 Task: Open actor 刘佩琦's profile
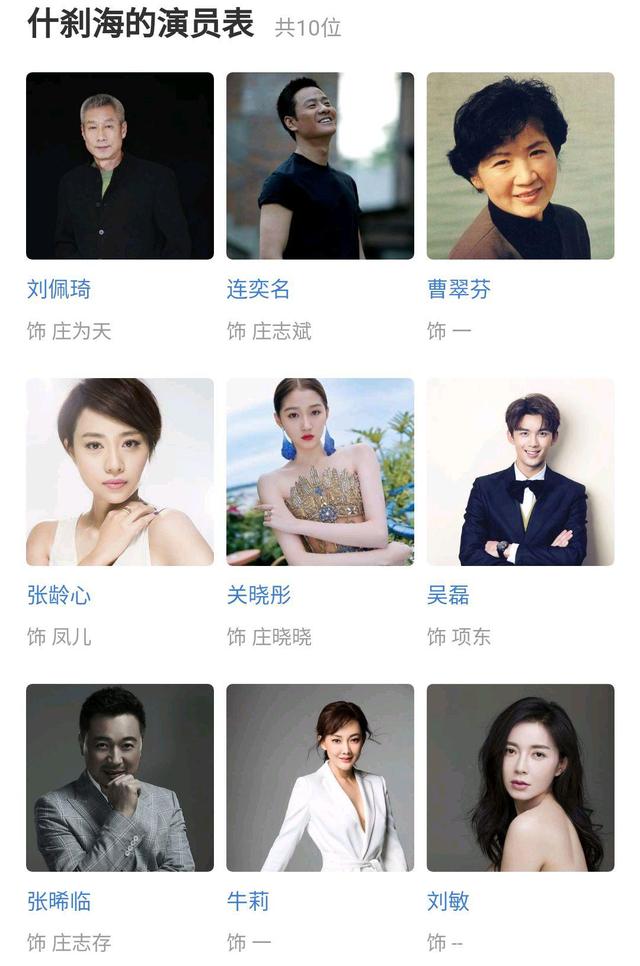[x=59, y=290]
